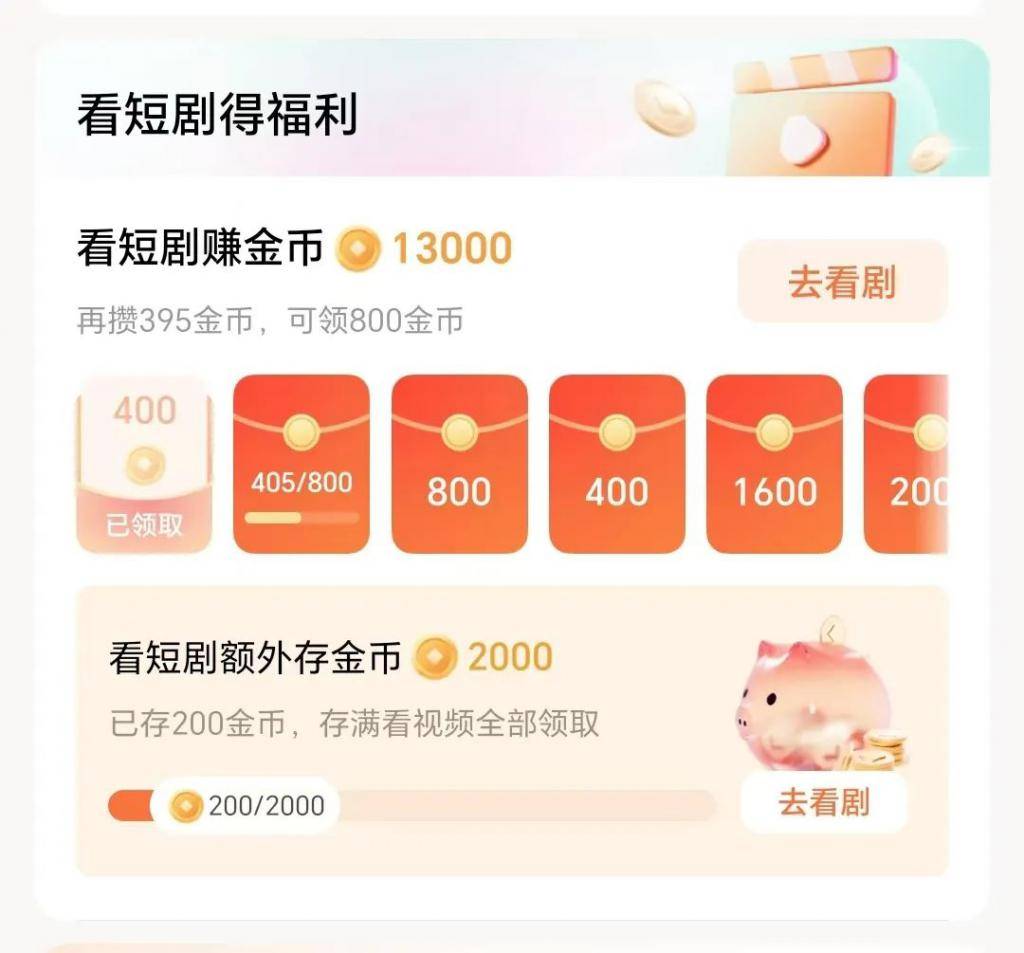The height and width of the screenshot is (953, 1024).
Task: Select the 1600 coin red envelope
Action: (774, 464)
